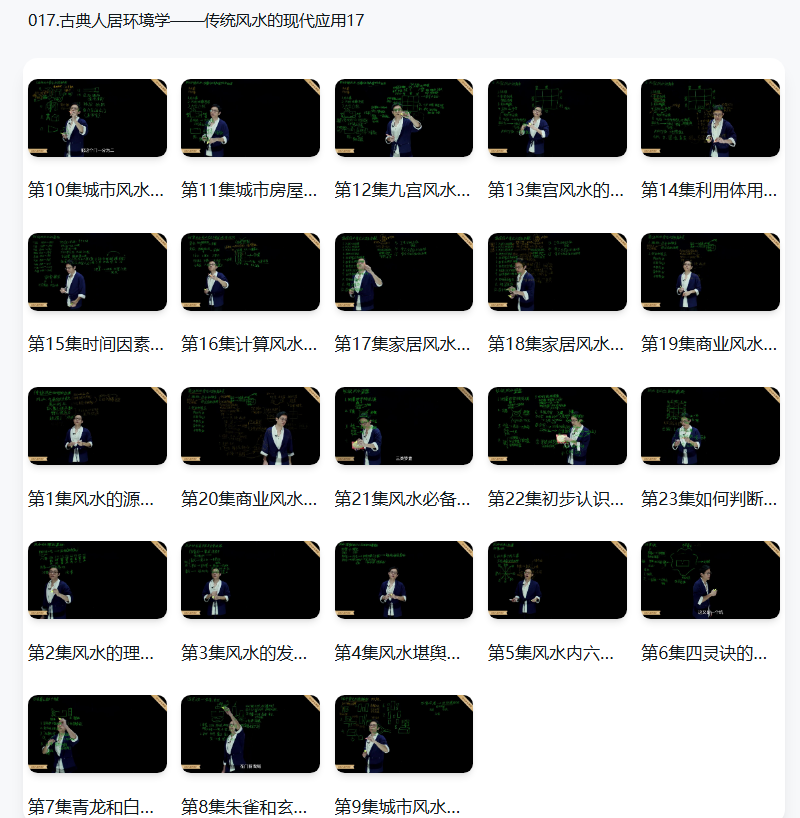Play 第19集商业风水 episode
Image resolution: width=800 pixels, height=818 pixels.
coord(710,272)
